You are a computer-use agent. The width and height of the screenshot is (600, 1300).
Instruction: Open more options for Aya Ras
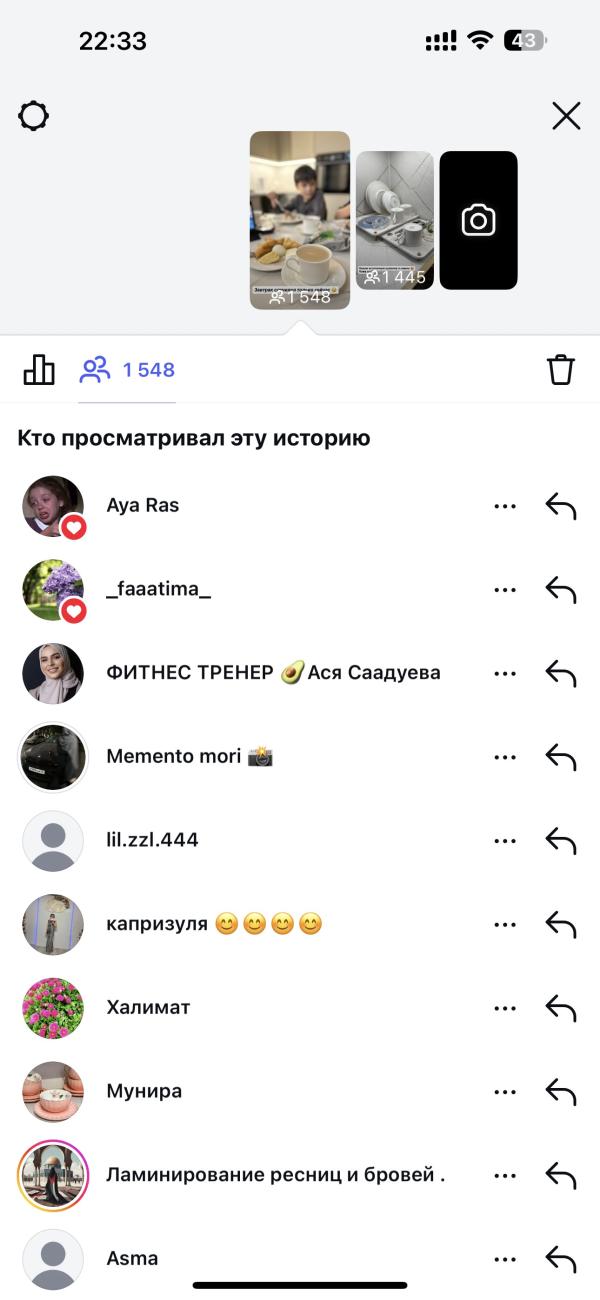pyautogui.click(x=505, y=506)
